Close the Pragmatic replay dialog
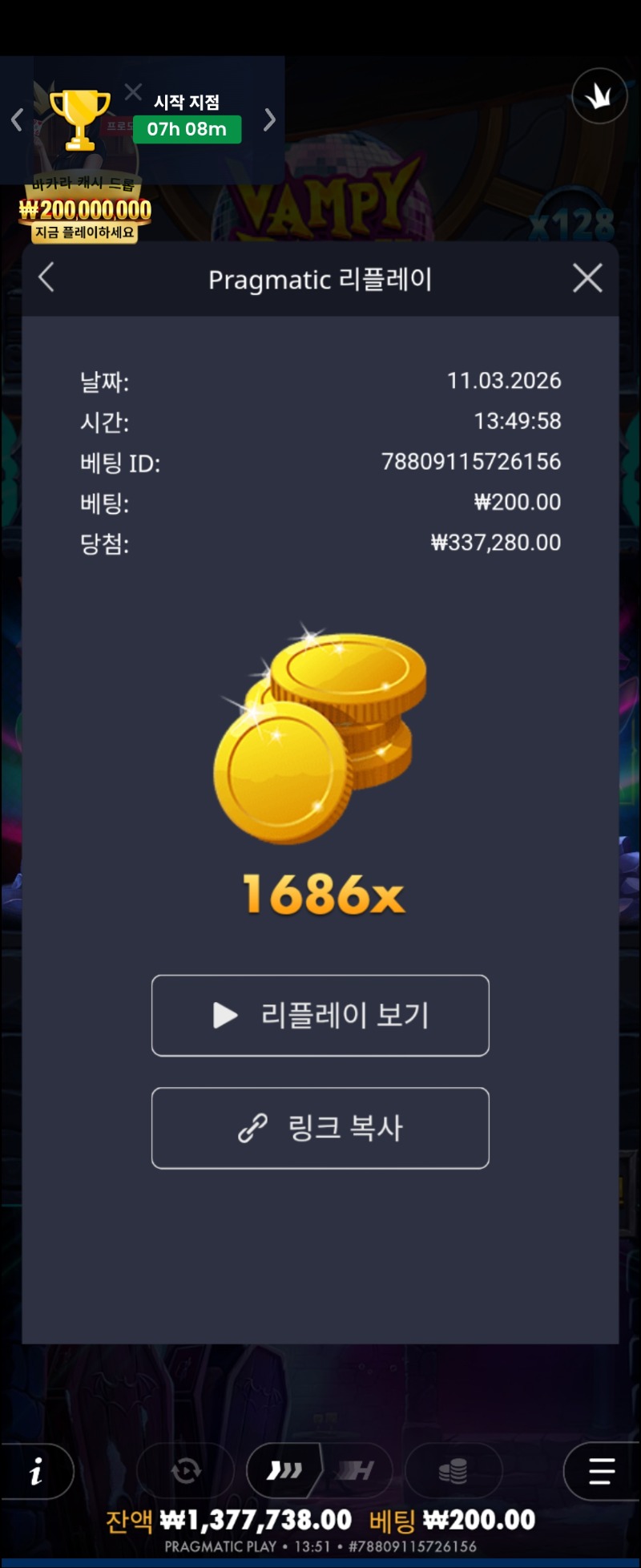Viewport: 641px width, 1568px height. point(587,278)
